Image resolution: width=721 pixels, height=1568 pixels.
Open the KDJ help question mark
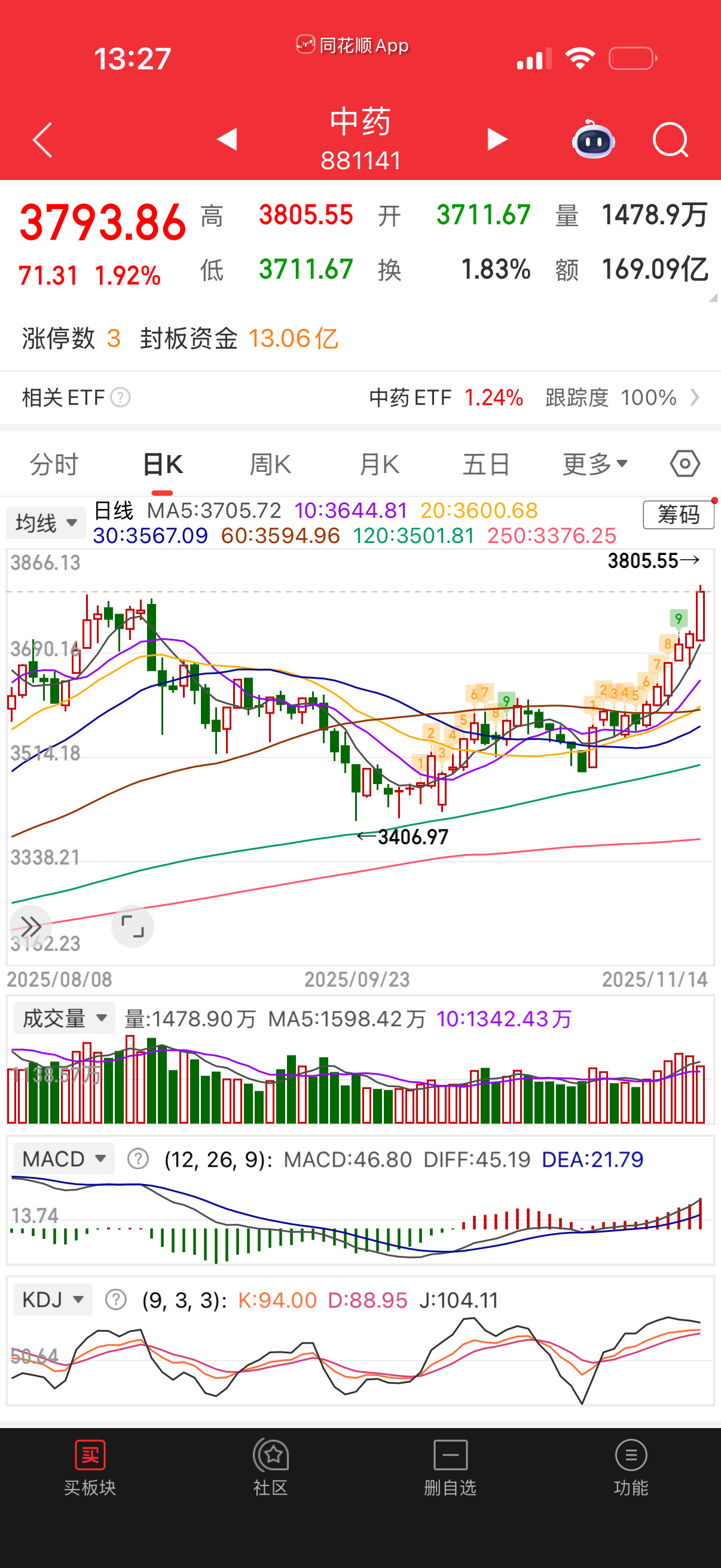click(x=115, y=1298)
